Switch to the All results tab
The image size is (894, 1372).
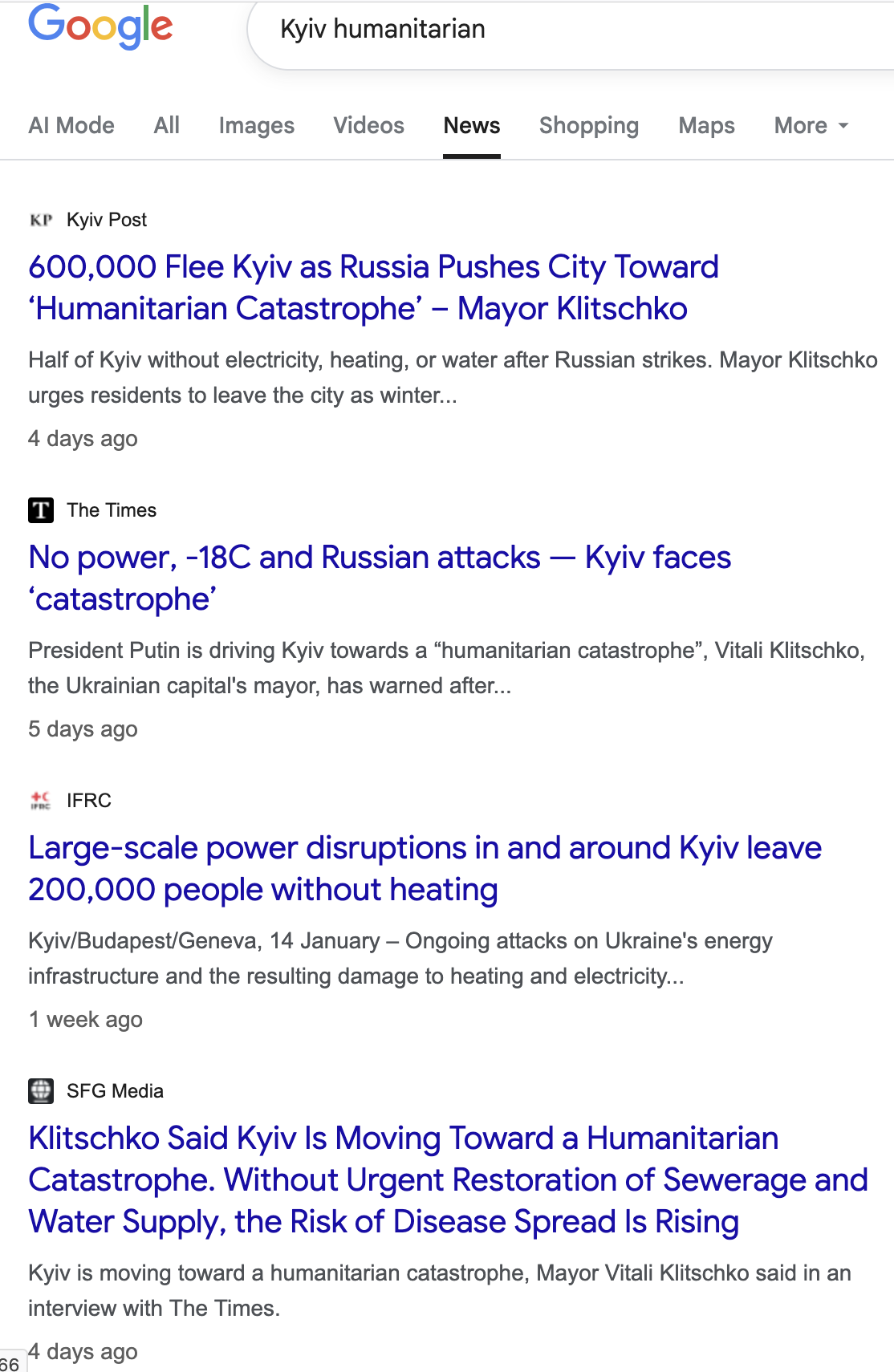(x=167, y=126)
